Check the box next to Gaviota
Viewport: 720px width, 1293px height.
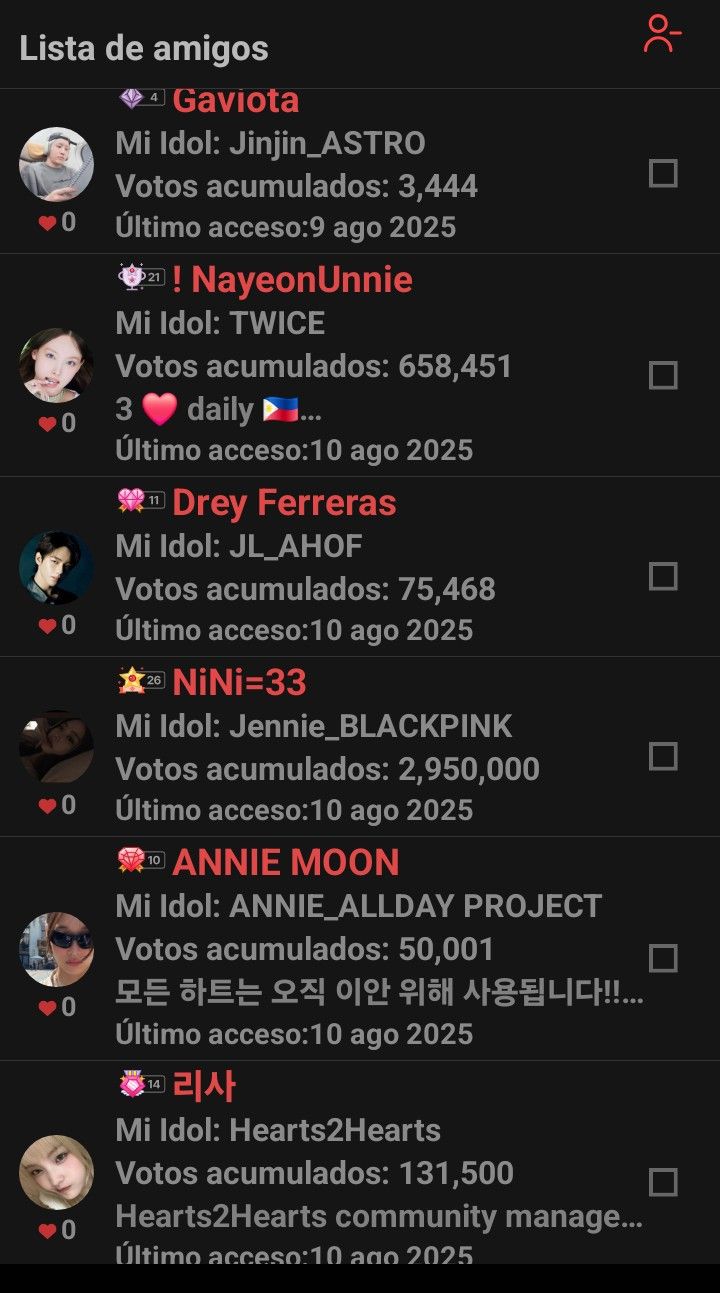(x=663, y=174)
